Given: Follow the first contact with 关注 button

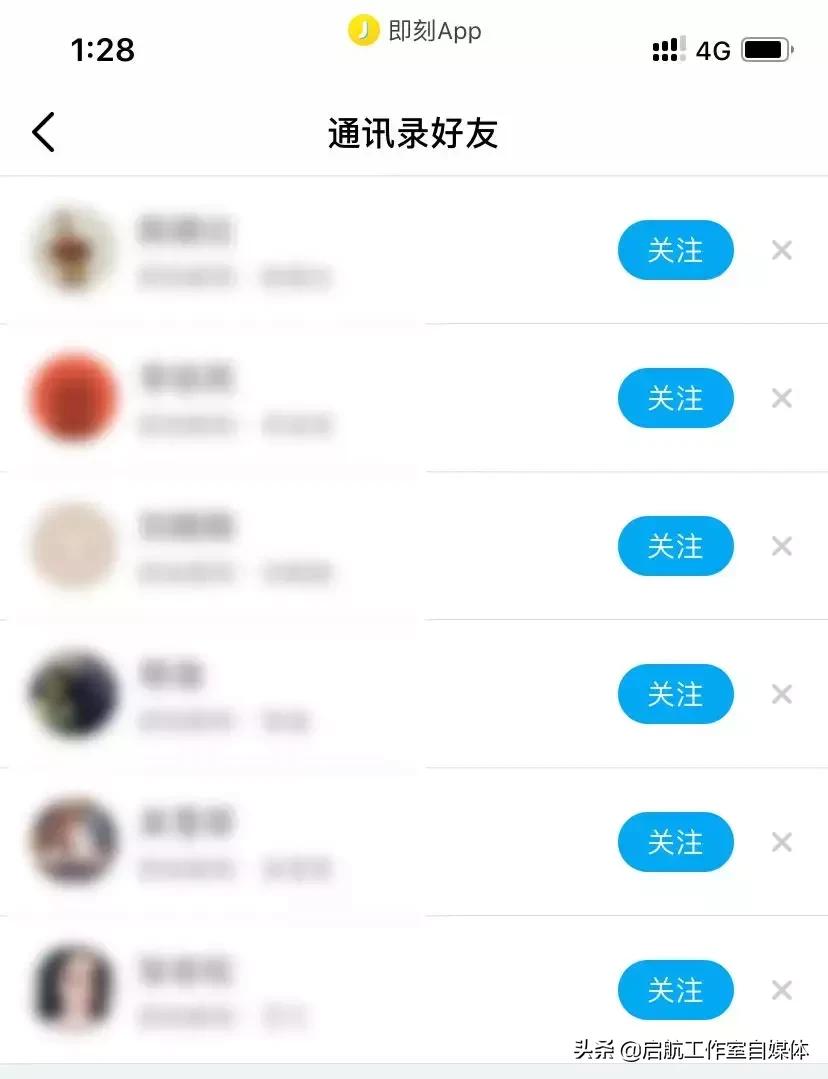Looking at the screenshot, I should (675, 250).
